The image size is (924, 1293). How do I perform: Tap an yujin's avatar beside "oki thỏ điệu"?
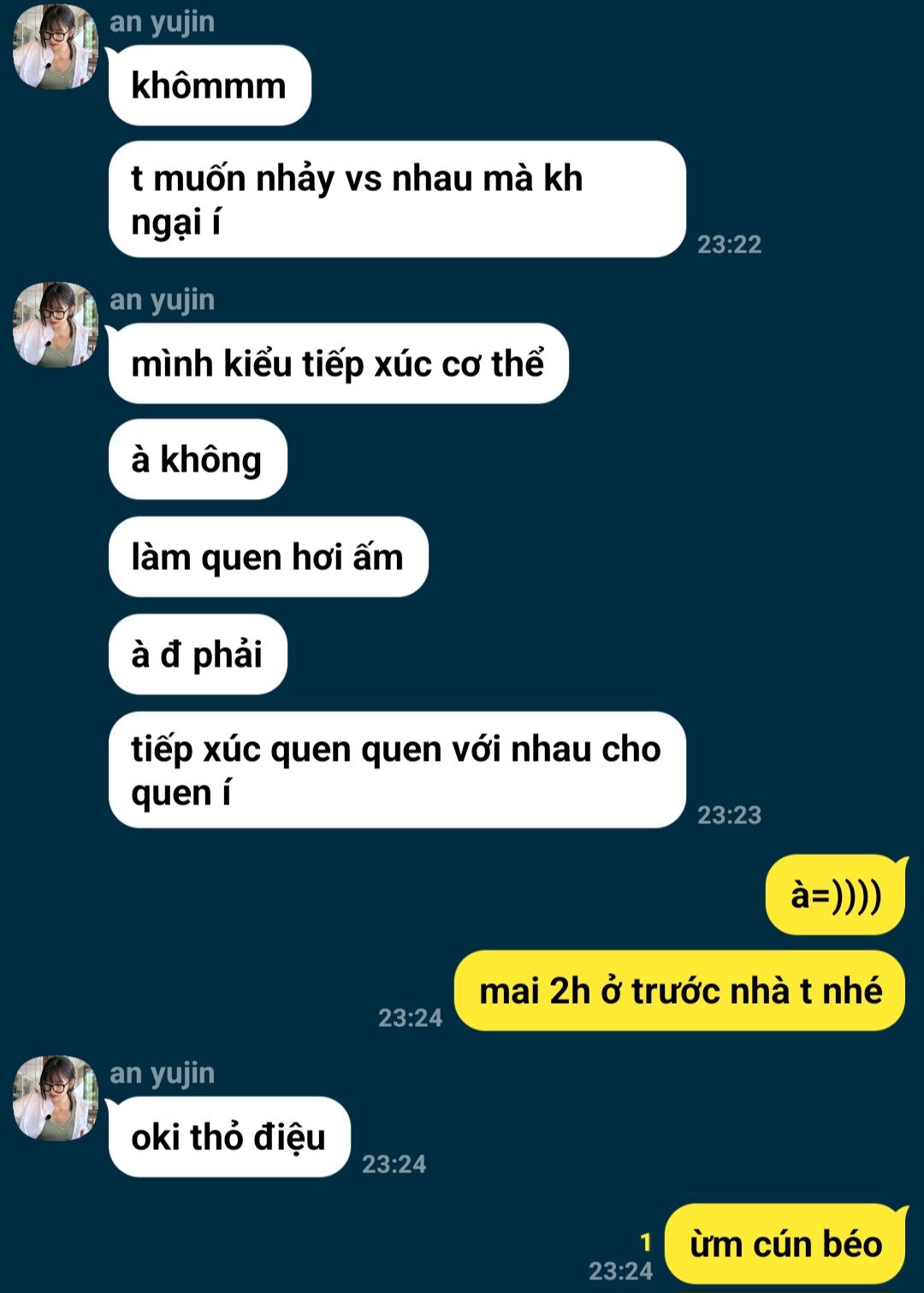point(55,1098)
